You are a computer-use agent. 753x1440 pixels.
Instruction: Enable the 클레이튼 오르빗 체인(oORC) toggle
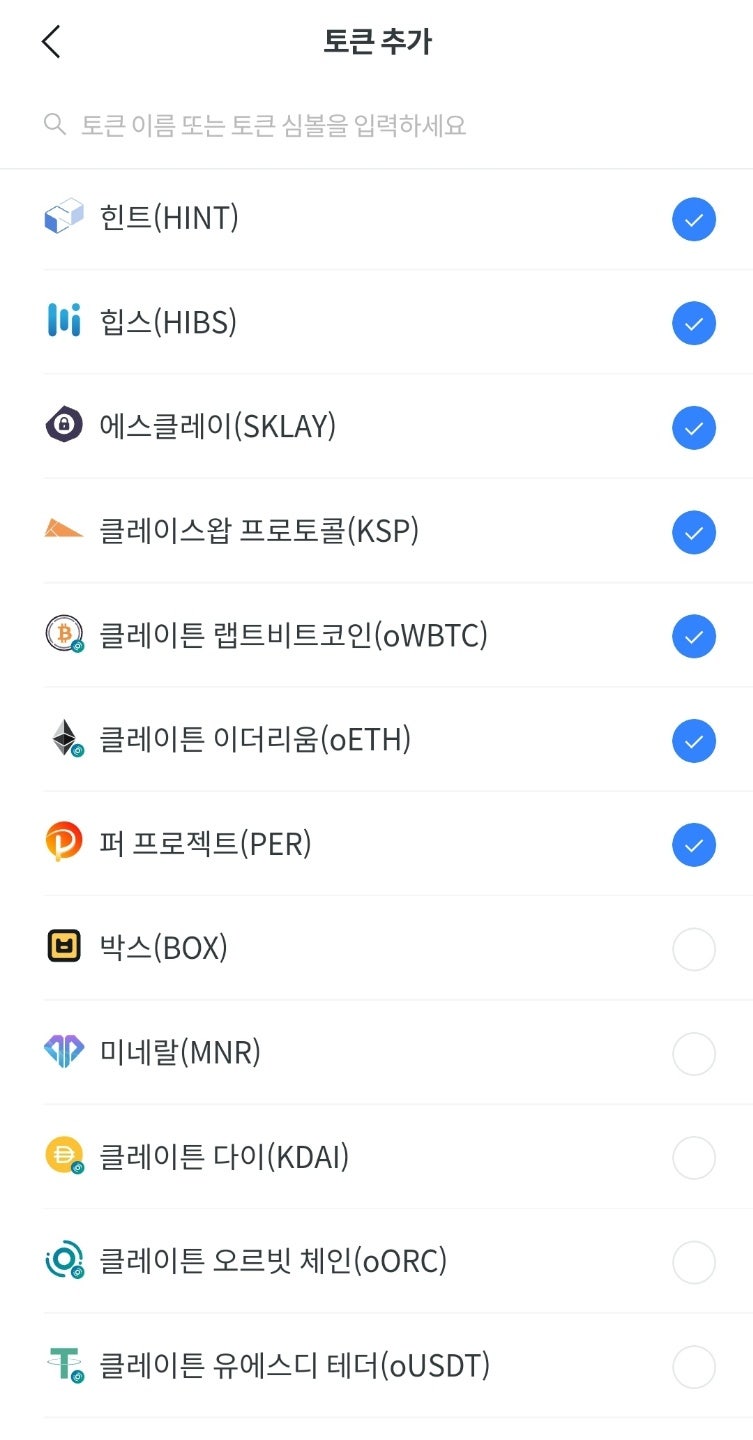[x=694, y=1262]
